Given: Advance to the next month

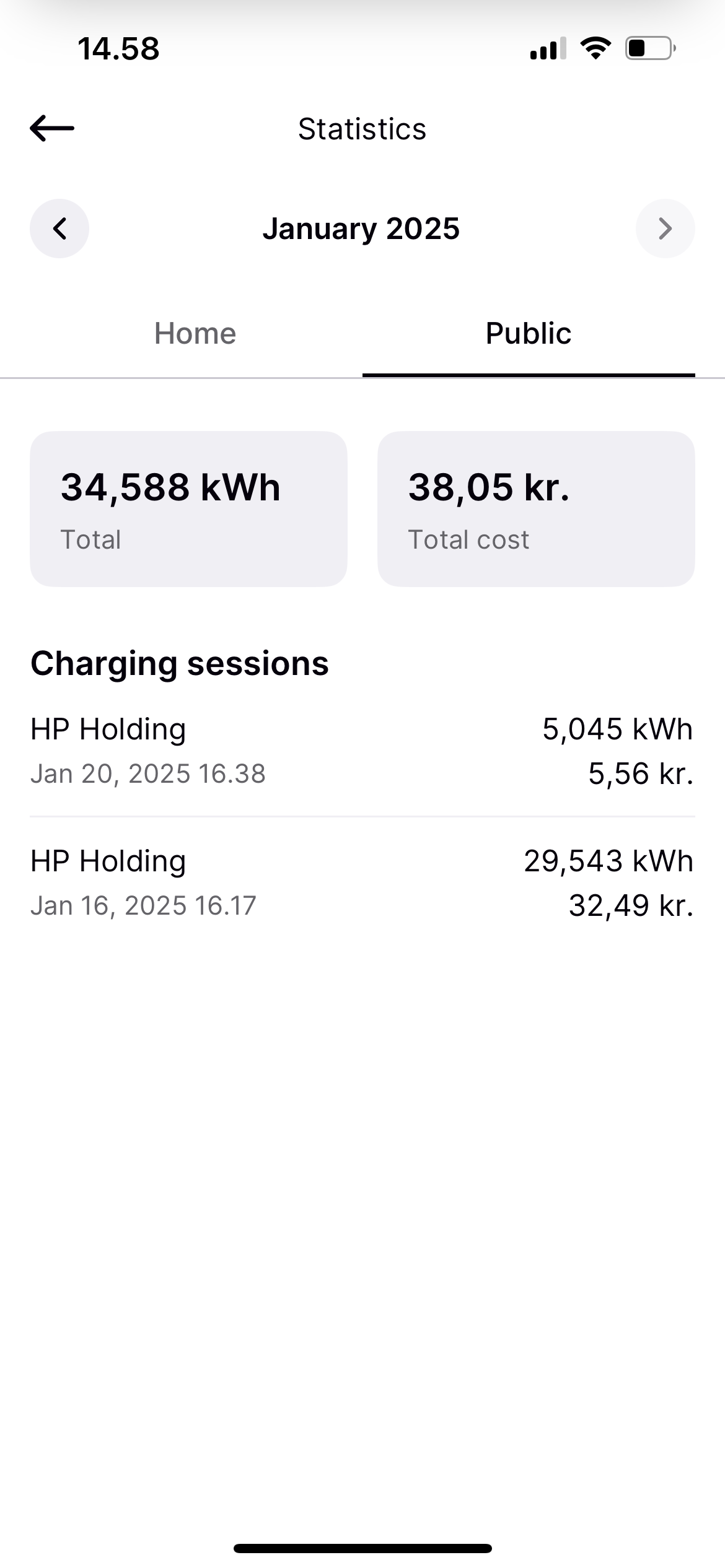Looking at the screenshot, I should pos(665,229).
